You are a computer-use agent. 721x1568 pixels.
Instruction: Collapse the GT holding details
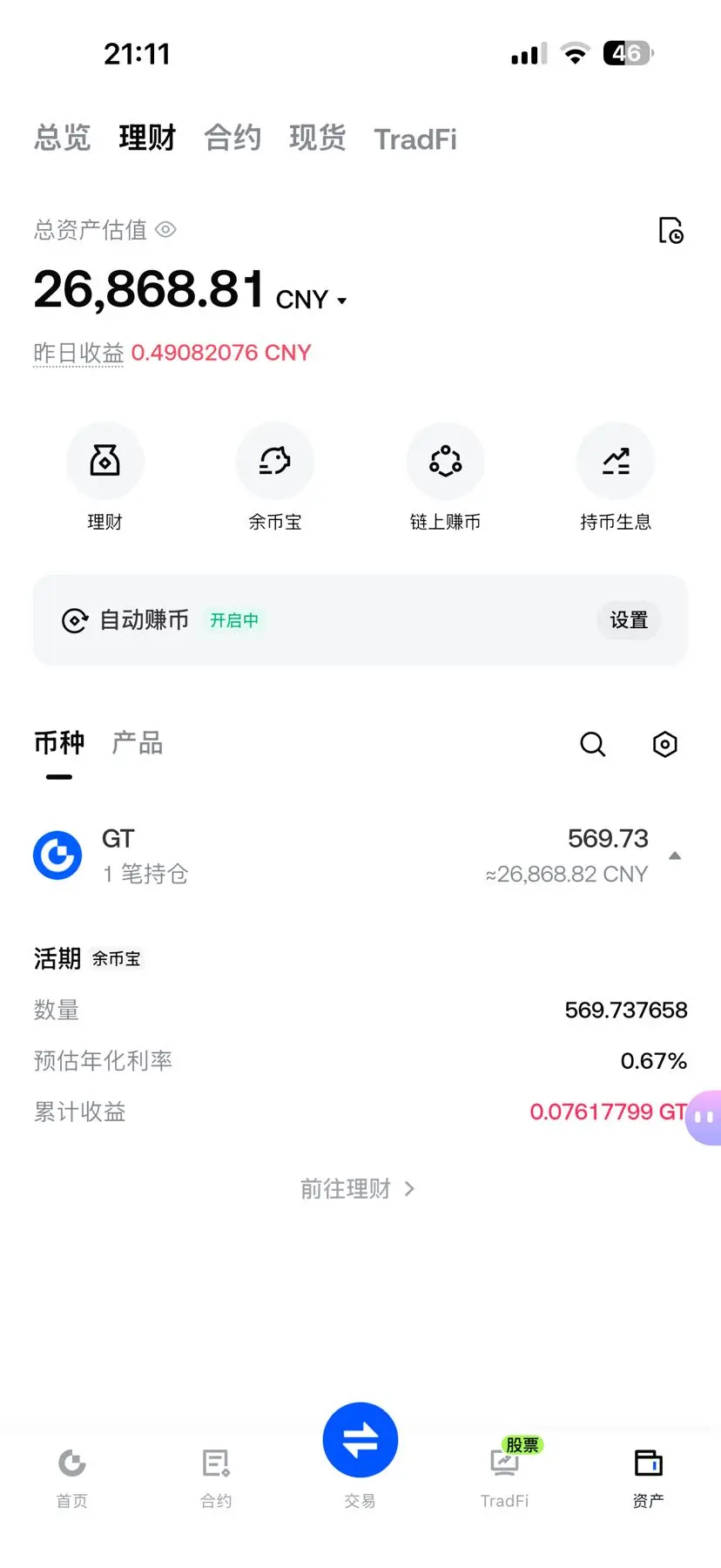[675, 855]
